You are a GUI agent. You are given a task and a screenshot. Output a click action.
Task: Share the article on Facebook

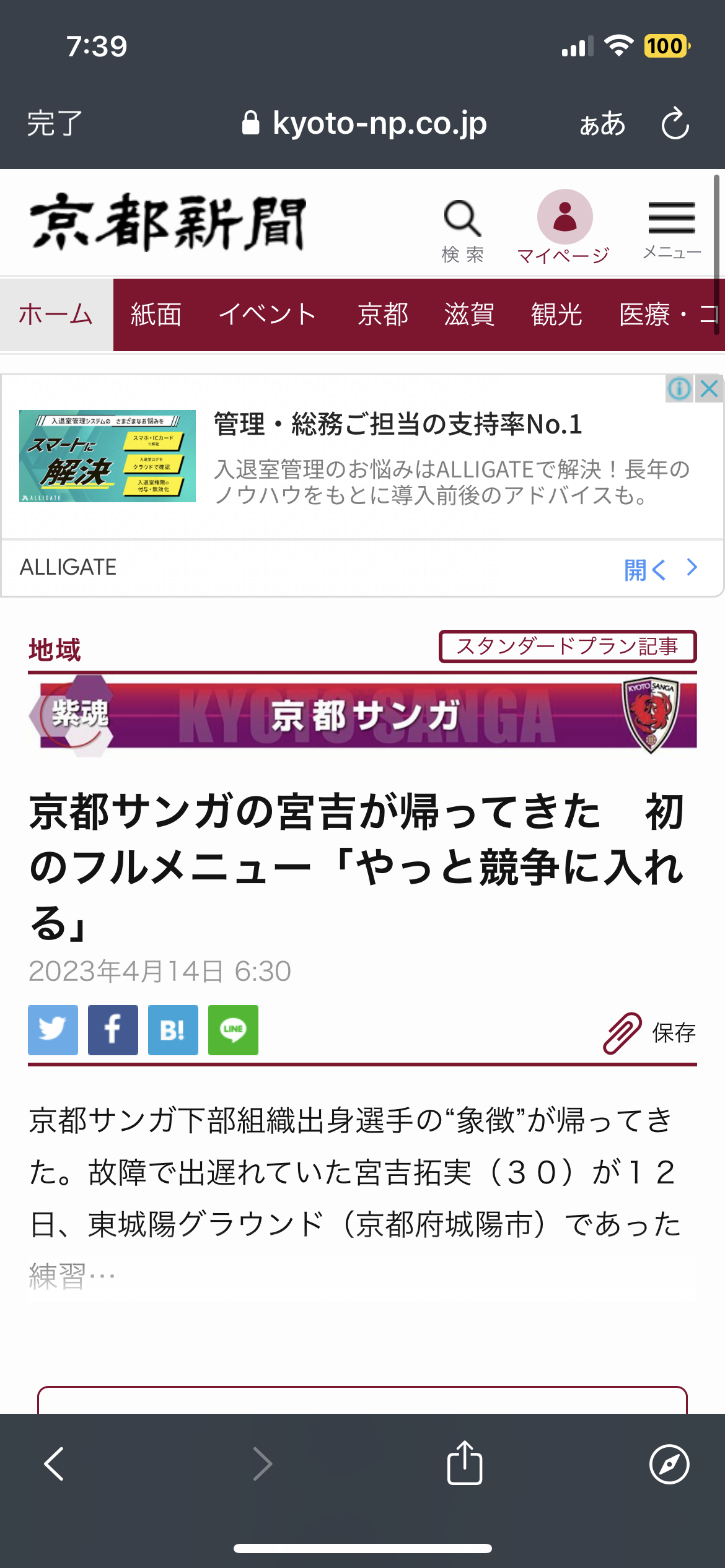[x=113, y=1030]
